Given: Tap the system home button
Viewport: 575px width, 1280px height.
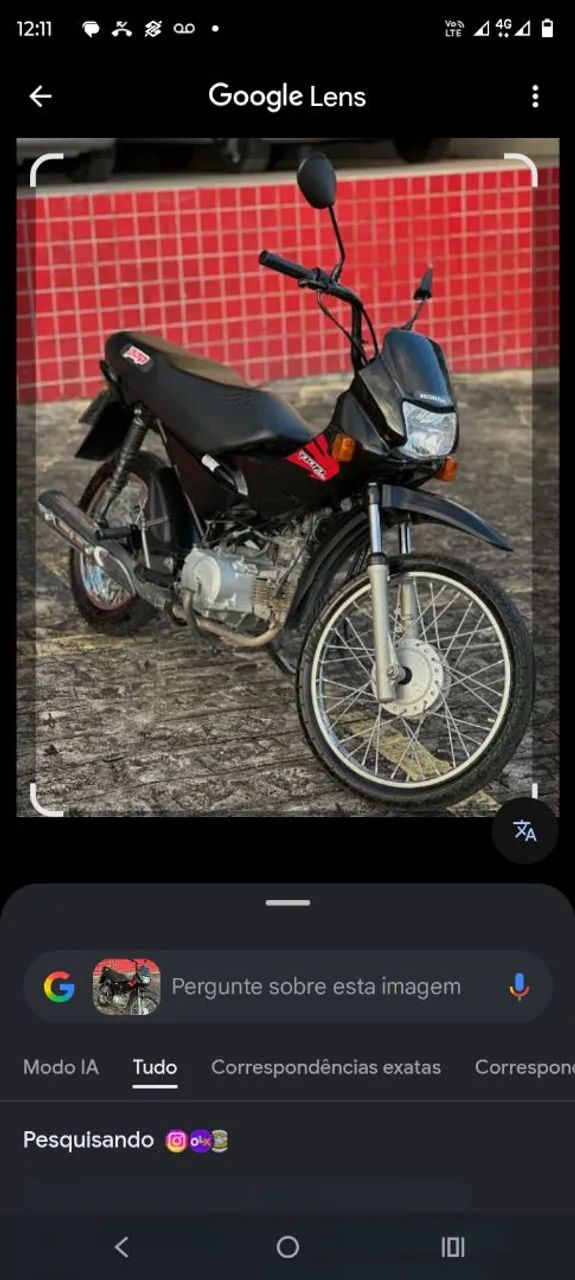Looking at the screenshot, I should 288,1247.
